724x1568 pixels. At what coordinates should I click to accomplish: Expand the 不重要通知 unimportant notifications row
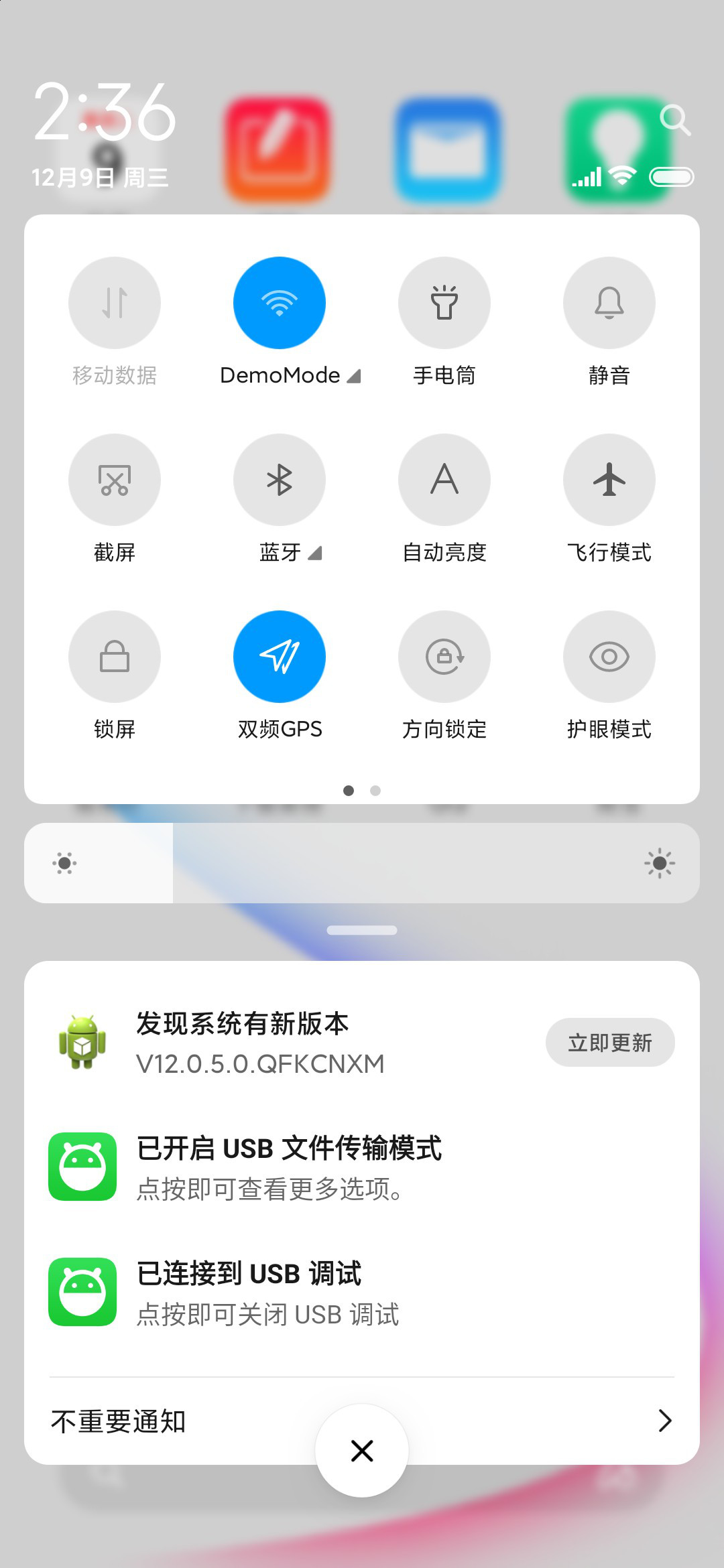coord(362,1421)
